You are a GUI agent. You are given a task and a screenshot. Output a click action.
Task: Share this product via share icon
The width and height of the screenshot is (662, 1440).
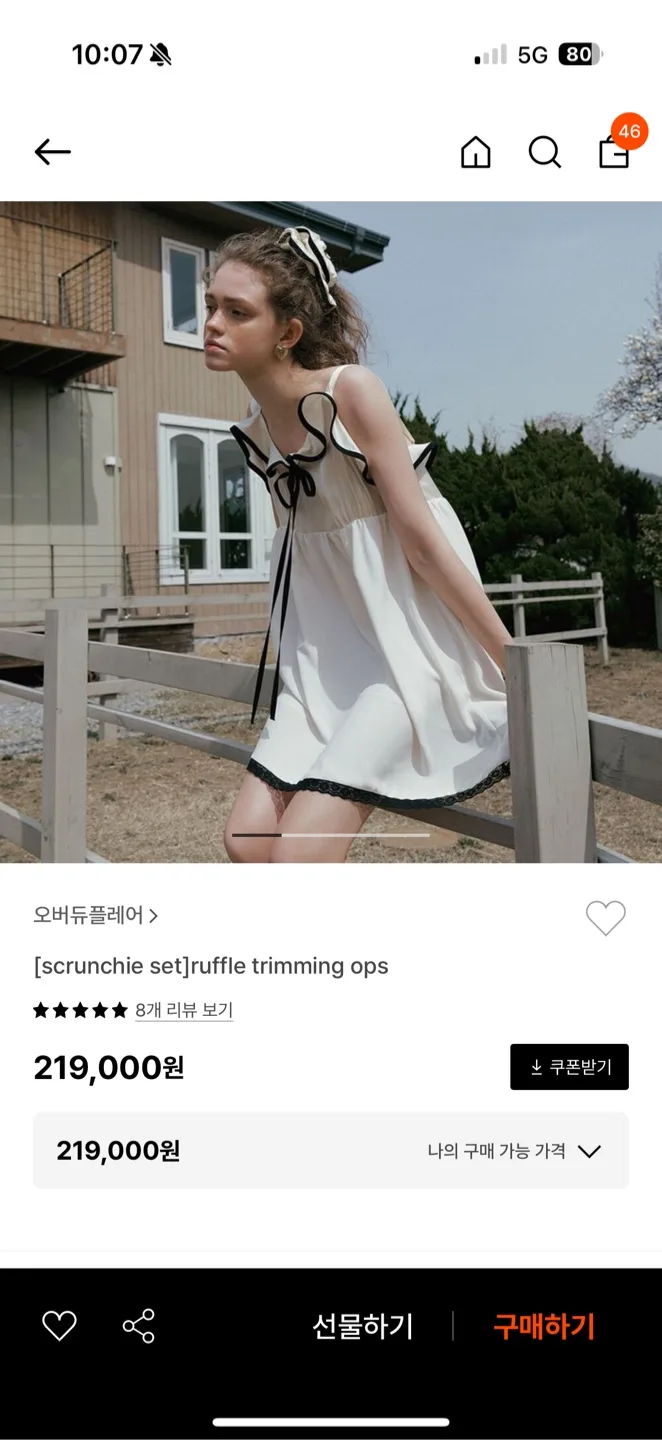139,1326
